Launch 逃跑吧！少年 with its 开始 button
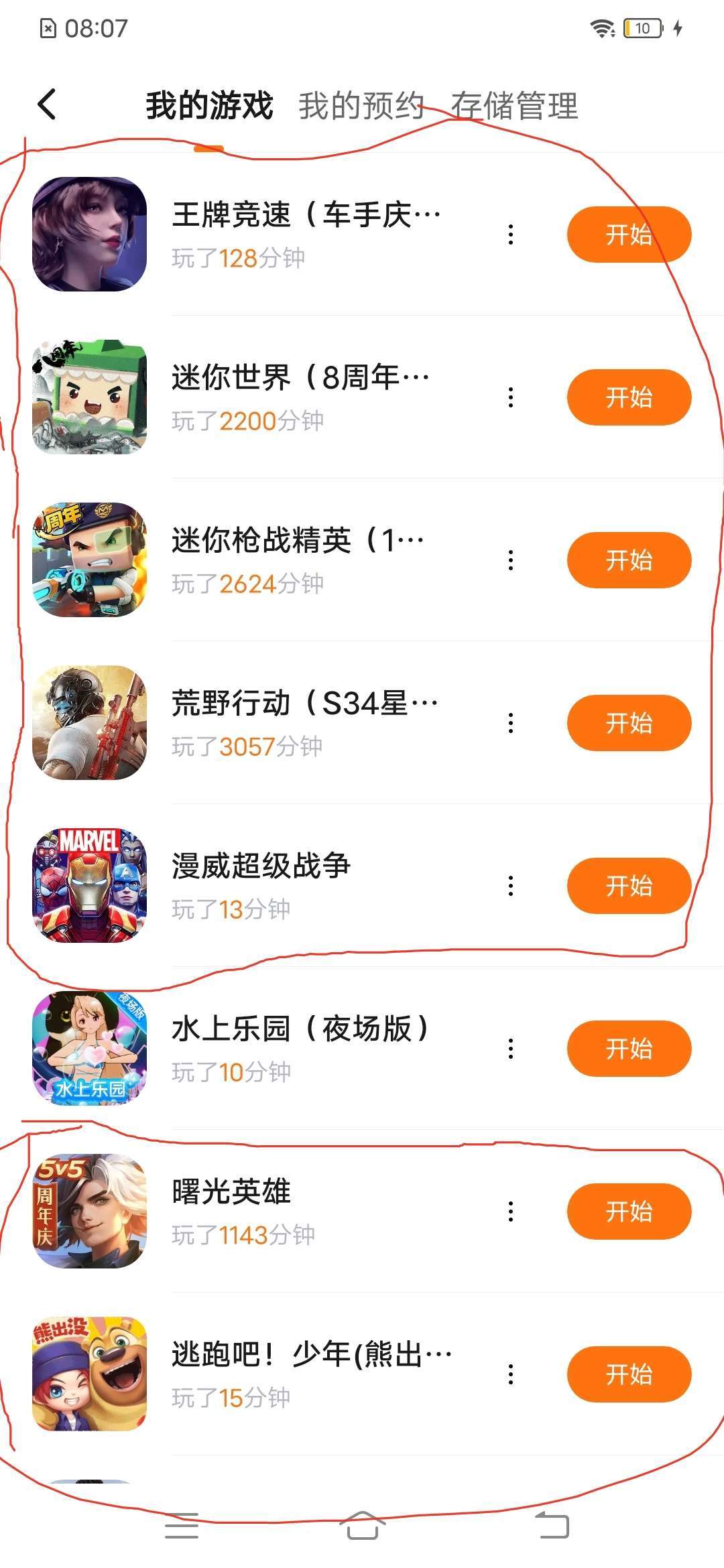The height and width of the screenshot is (1568, 724). coord(628,1374)
